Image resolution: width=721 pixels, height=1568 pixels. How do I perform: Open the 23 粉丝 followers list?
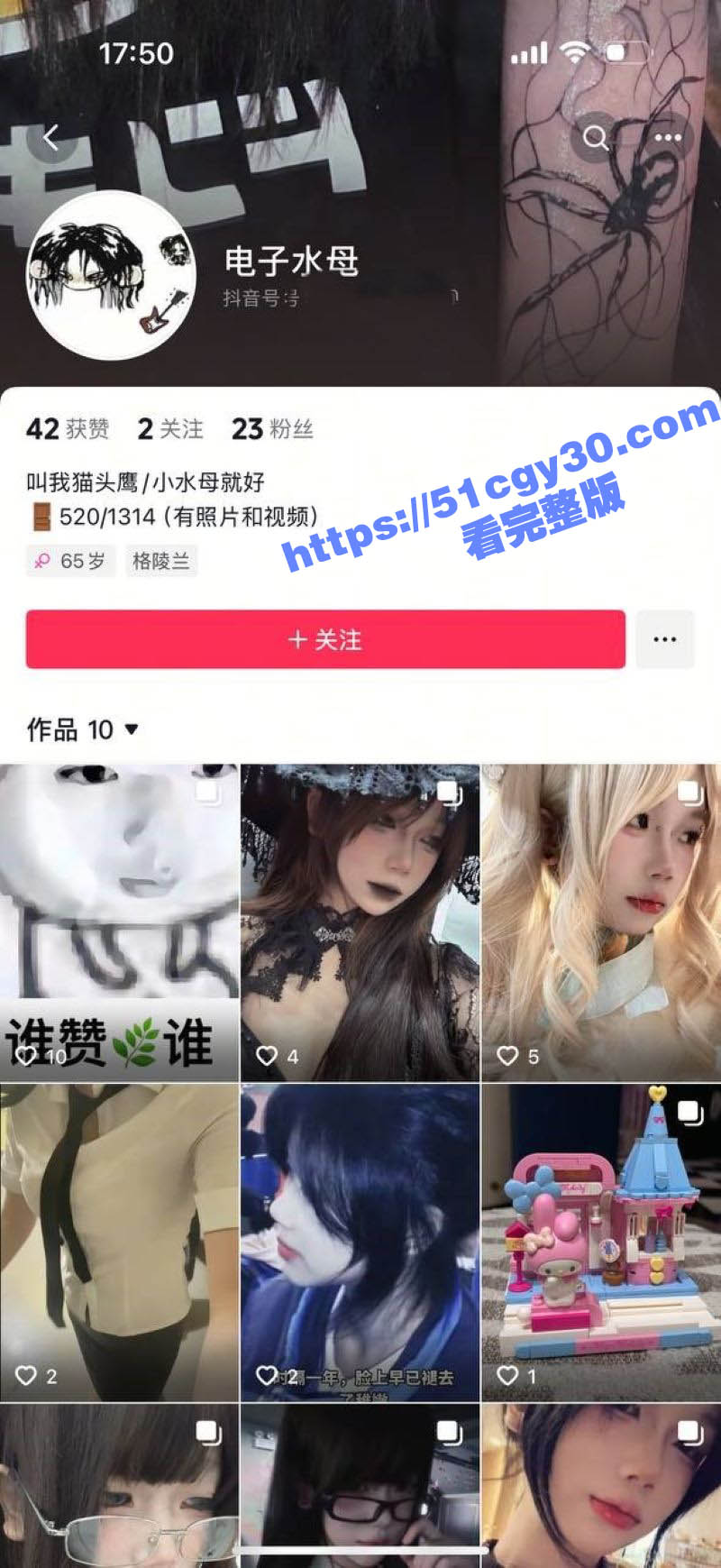[271, 429]
